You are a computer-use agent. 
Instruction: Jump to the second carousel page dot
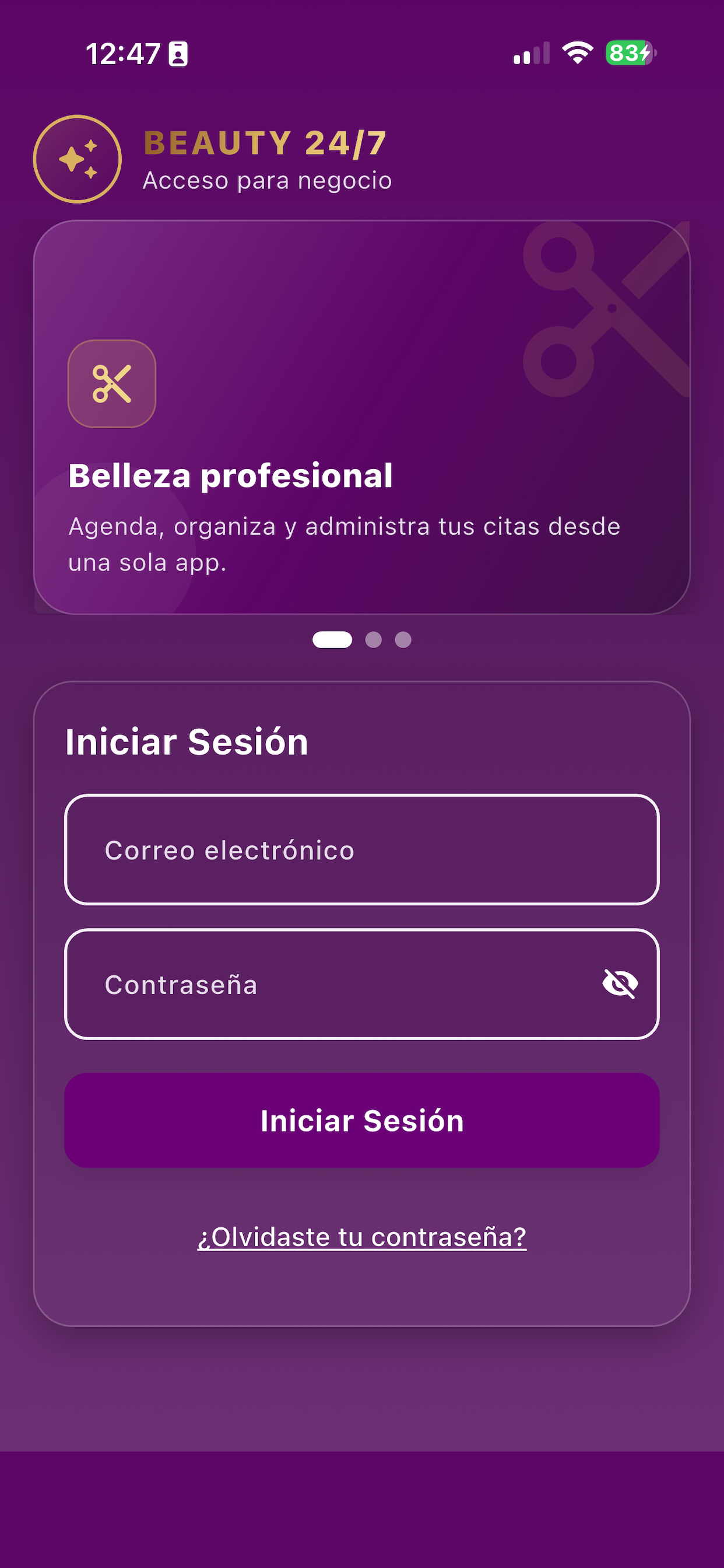tap(374, 640)
